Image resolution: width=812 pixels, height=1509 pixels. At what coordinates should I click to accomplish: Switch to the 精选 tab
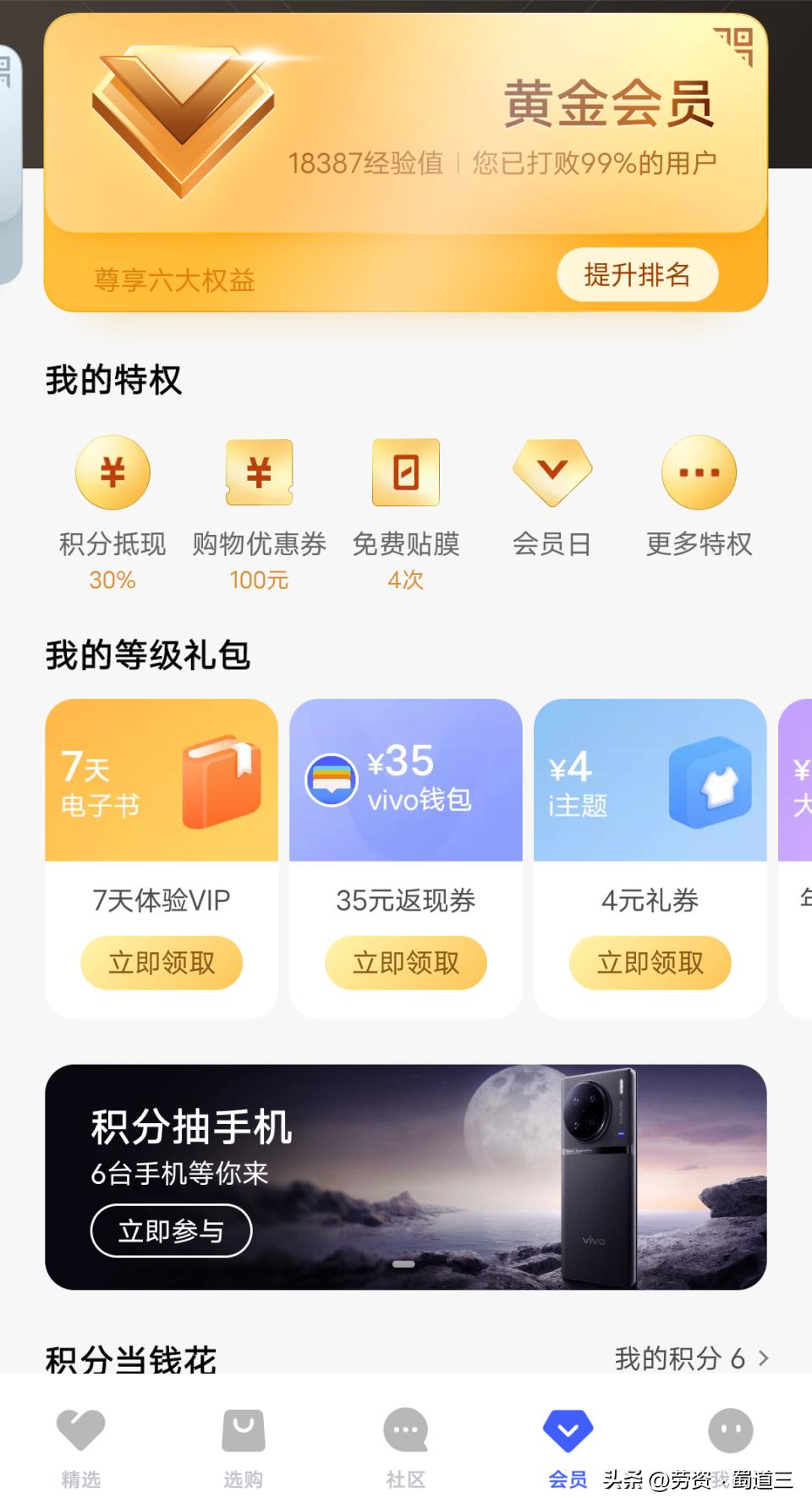(x=80, y=1443)
